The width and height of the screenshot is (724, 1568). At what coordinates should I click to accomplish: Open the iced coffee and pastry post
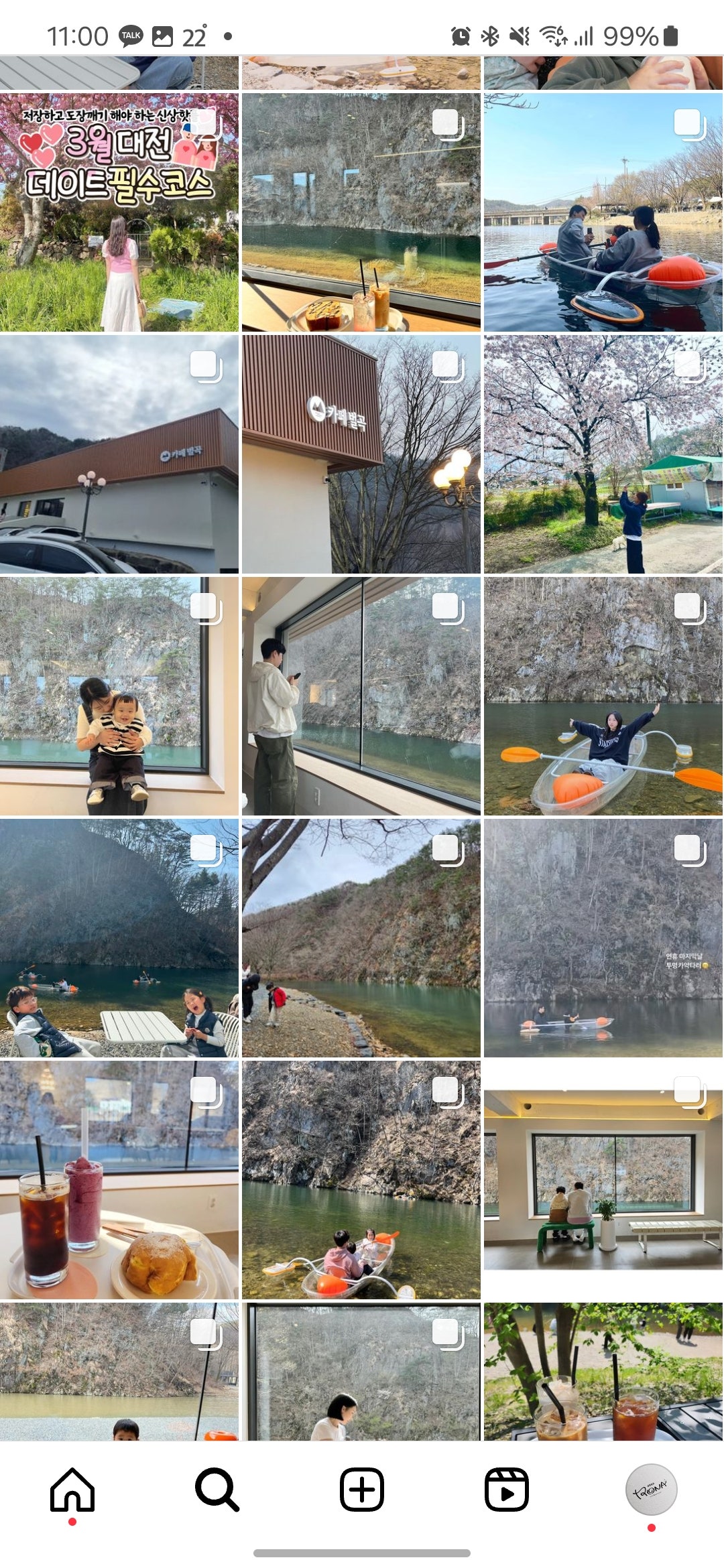coord(119,1180)
